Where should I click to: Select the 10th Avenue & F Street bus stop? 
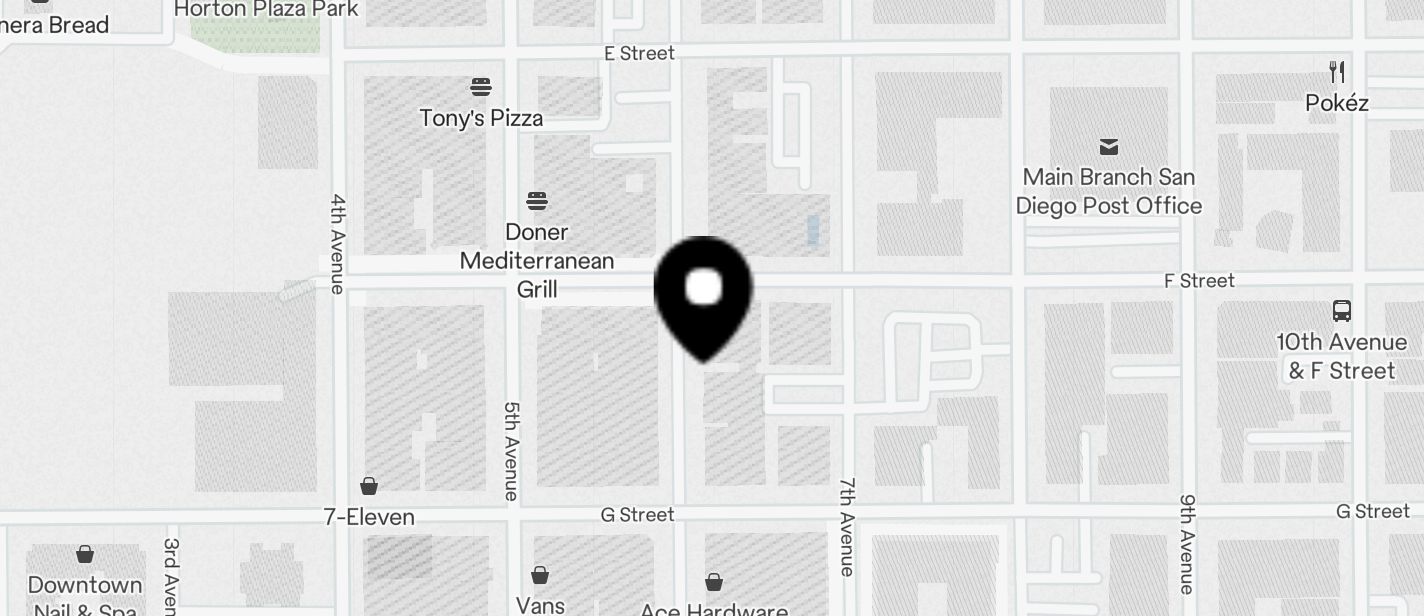tap(1341, 311)
